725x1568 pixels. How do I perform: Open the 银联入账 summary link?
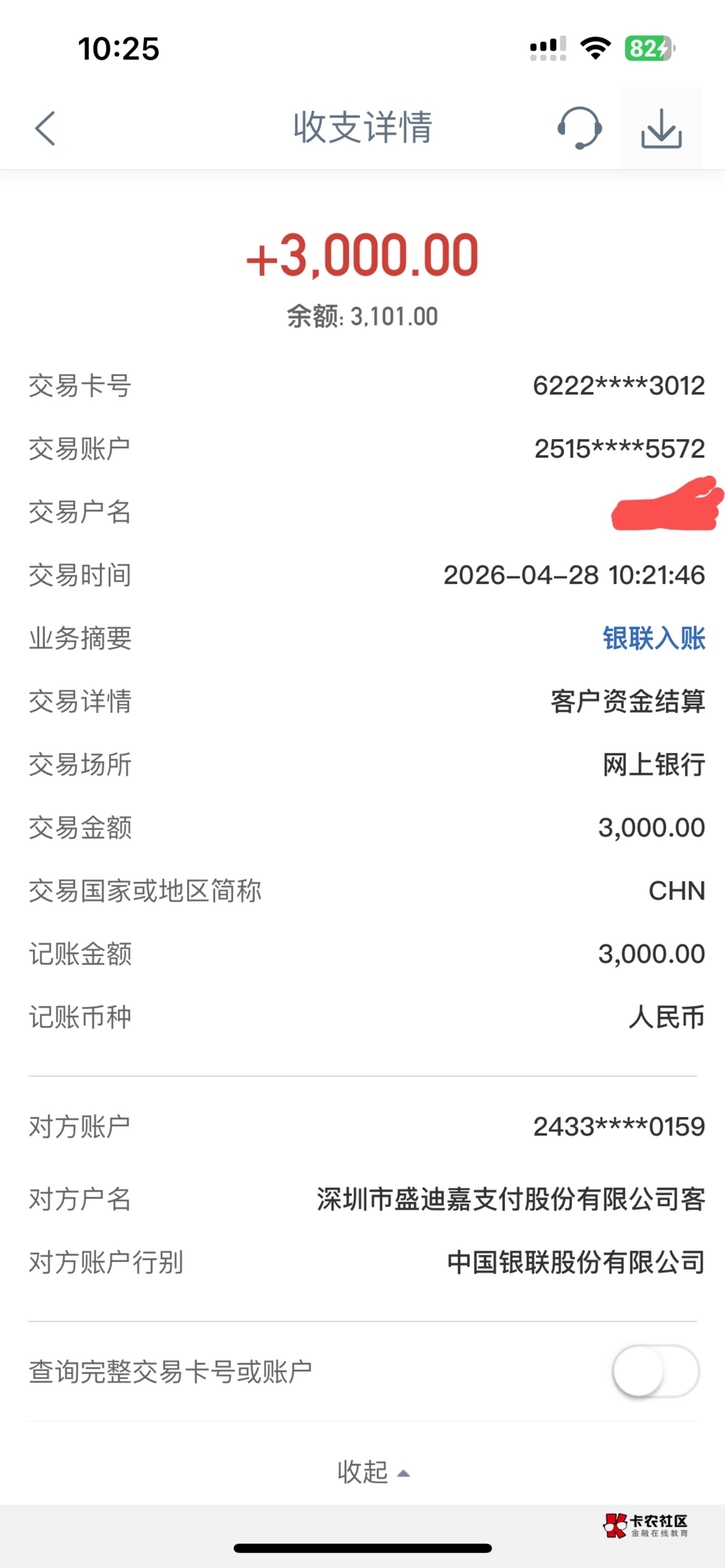(x=654, y=638)
